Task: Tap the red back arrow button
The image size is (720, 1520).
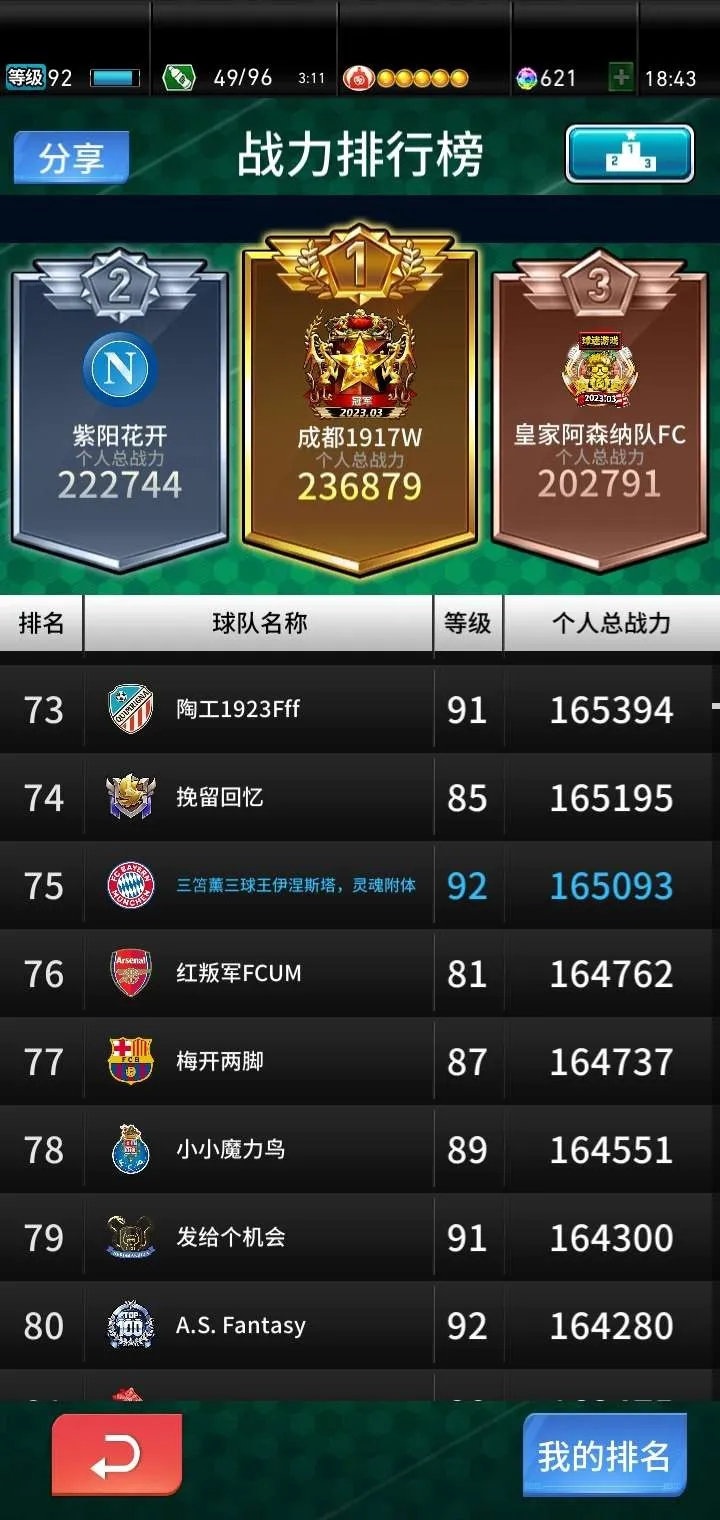Action: tap(117, 1454)
